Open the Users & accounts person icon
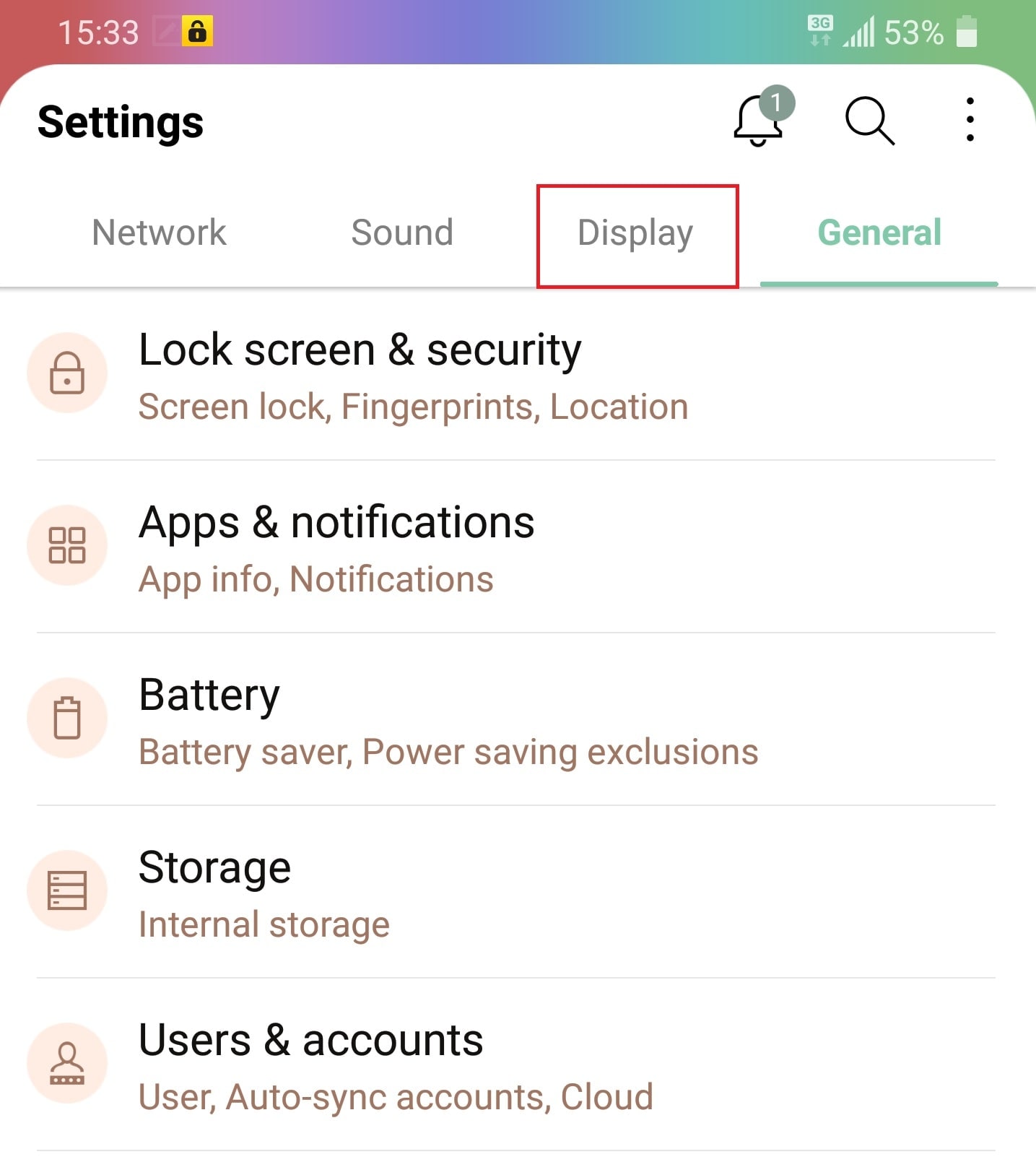Image resolution: width=1036 pixels, height=1162 pixels. (x=66, y=1062)
